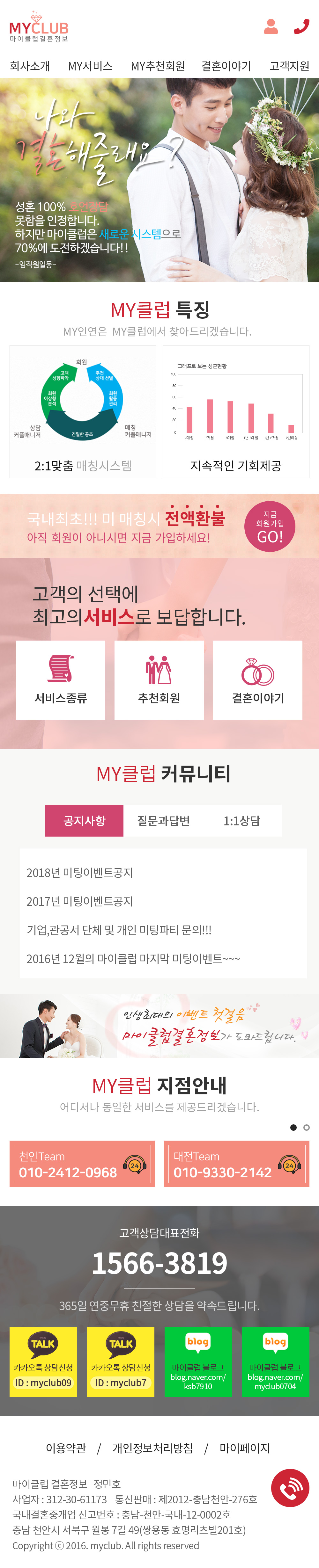Tap the 지금 회원가입 GO! button
Screen dimensions: 319x1568
(x=270, y=526)
